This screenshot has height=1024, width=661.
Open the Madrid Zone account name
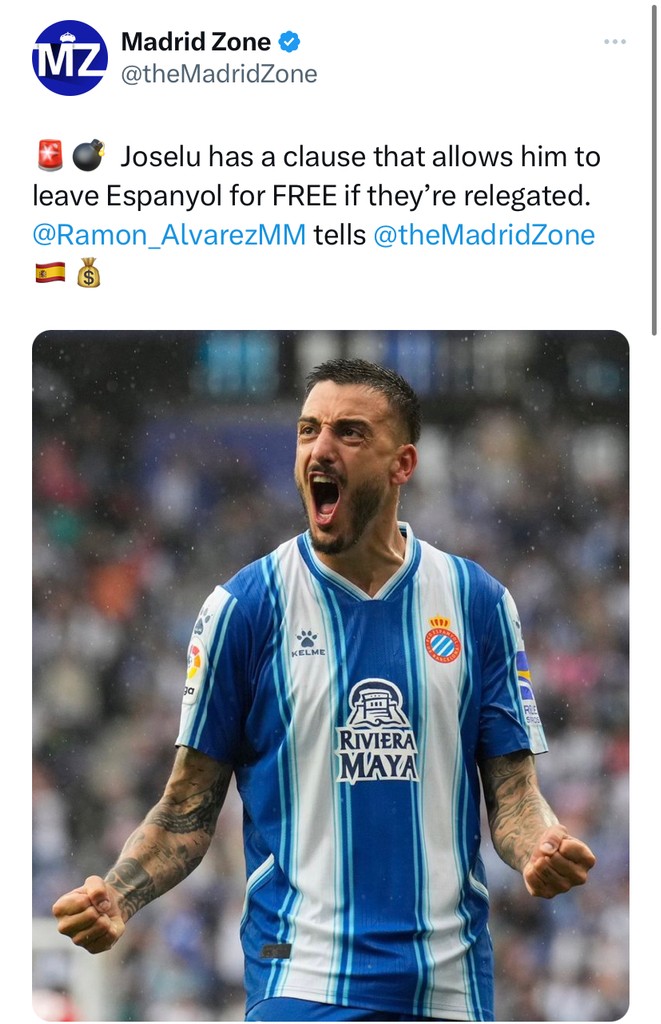(196, 42)
